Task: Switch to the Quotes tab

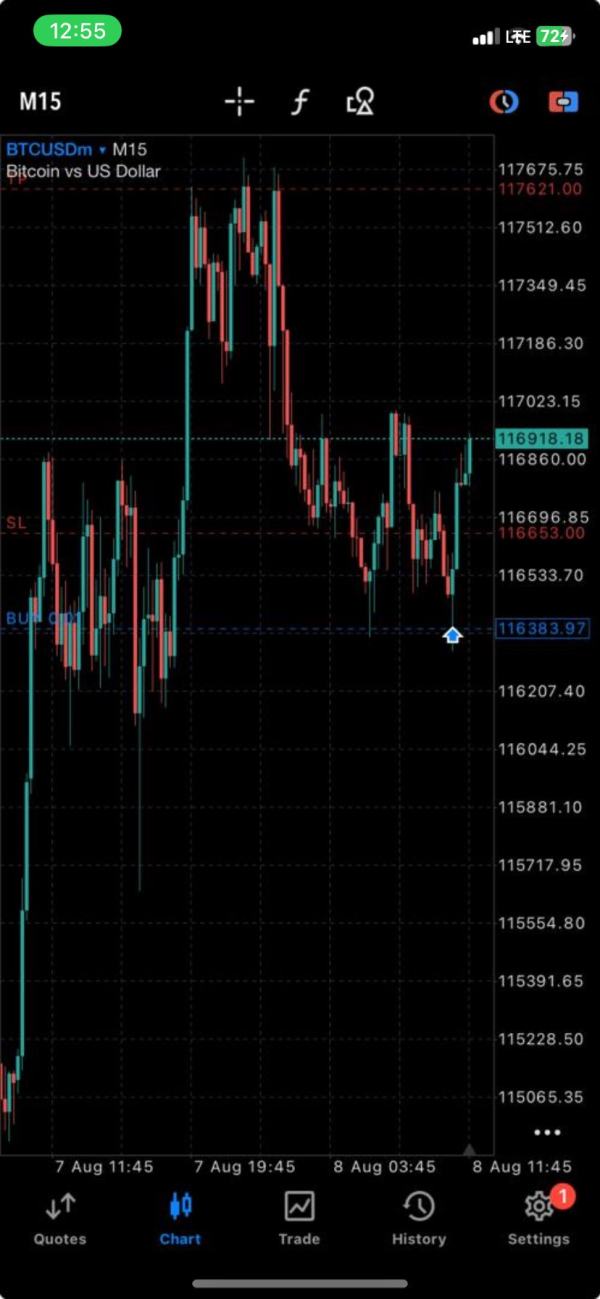Action: [60, 1219]
